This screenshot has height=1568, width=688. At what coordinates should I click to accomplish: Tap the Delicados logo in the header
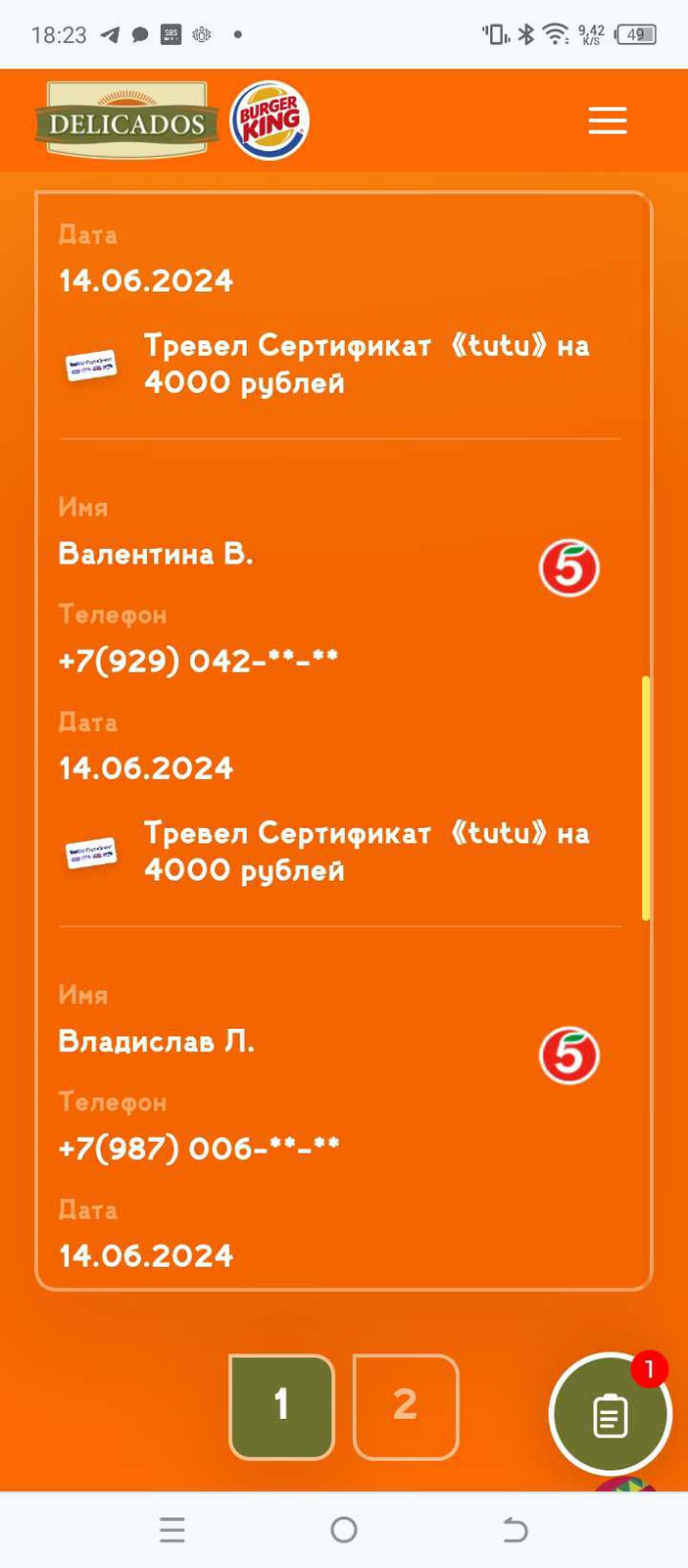(x=126, y=122)
